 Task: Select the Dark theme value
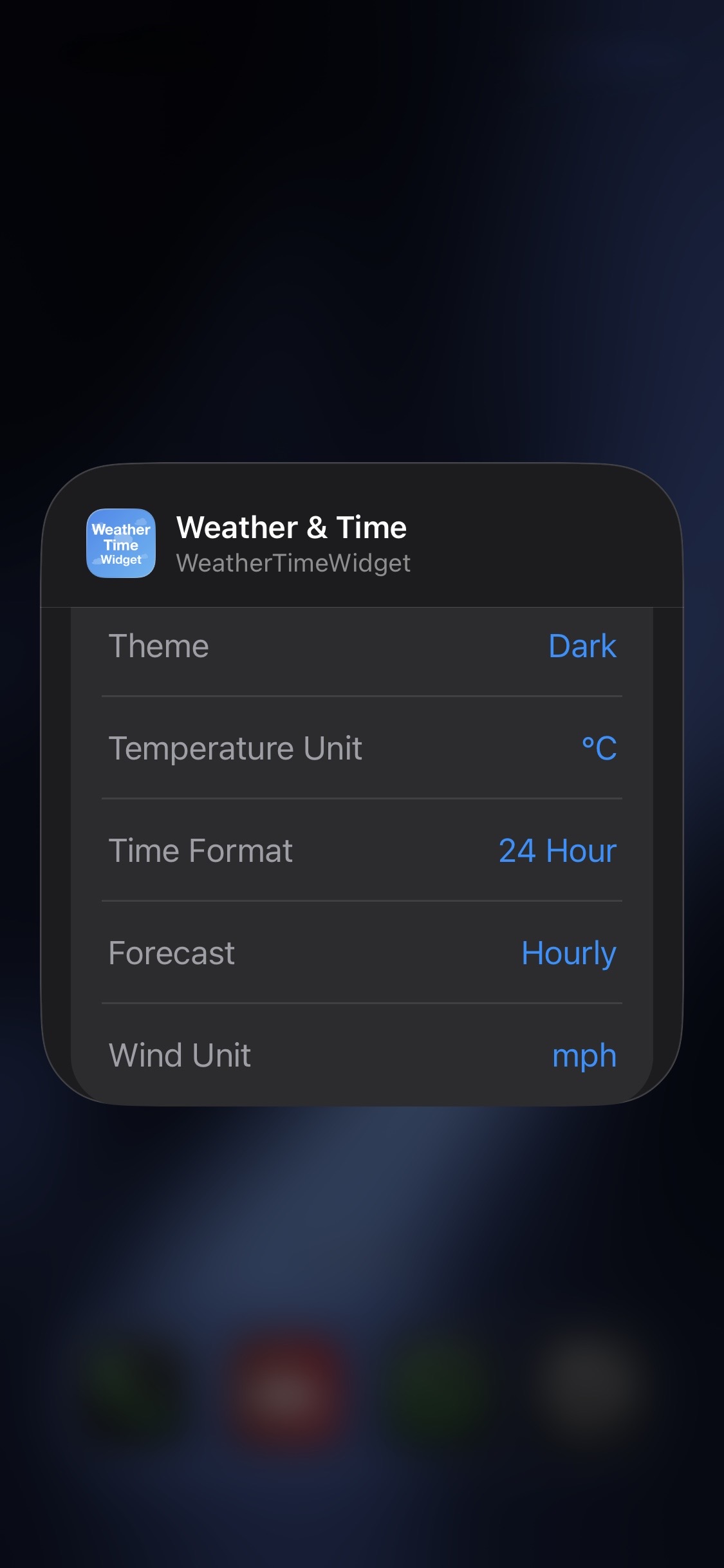(x=581, y=646)
